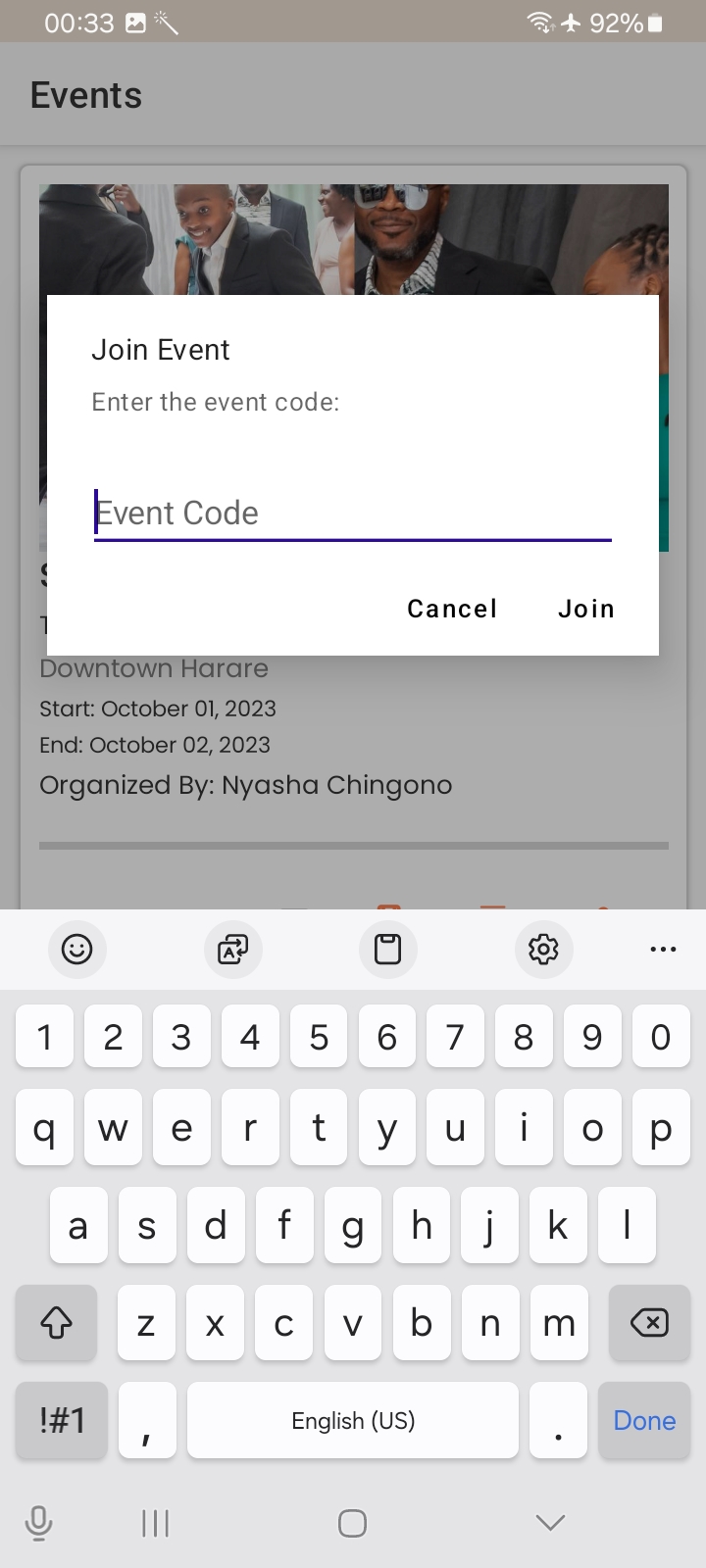This screenshot has height=1568, width=706.
Task: Tap the Event Code text field
Action: [x=353, y=513]
